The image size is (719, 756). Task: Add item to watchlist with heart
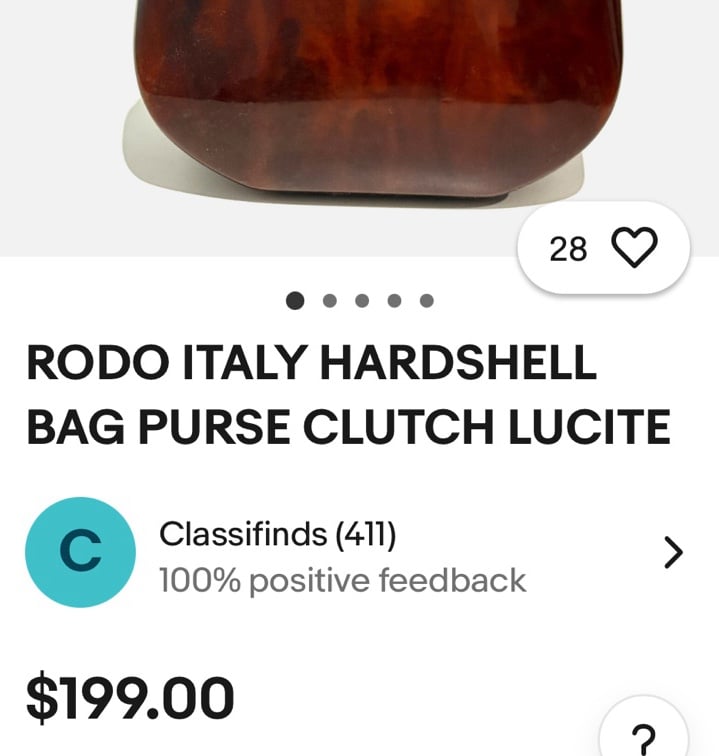633,248
